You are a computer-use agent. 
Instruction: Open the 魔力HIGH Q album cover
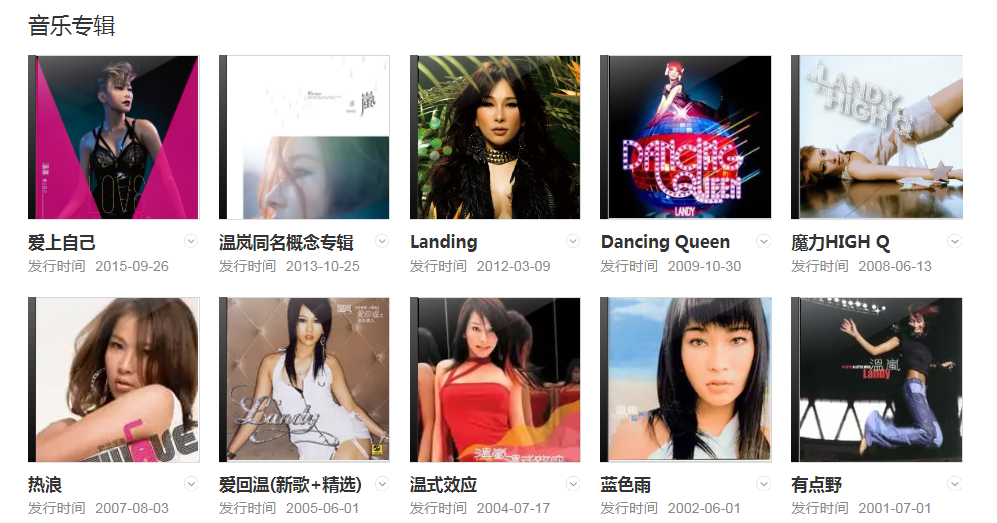click(877, 137)
